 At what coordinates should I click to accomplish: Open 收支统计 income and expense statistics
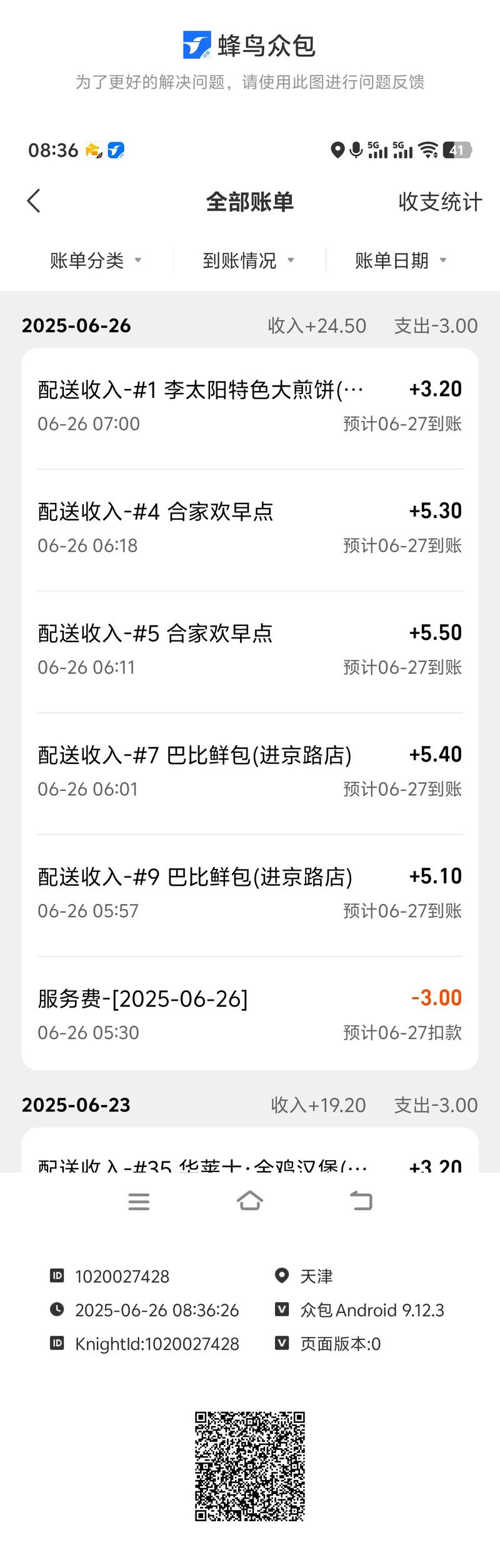click(440, 202)
